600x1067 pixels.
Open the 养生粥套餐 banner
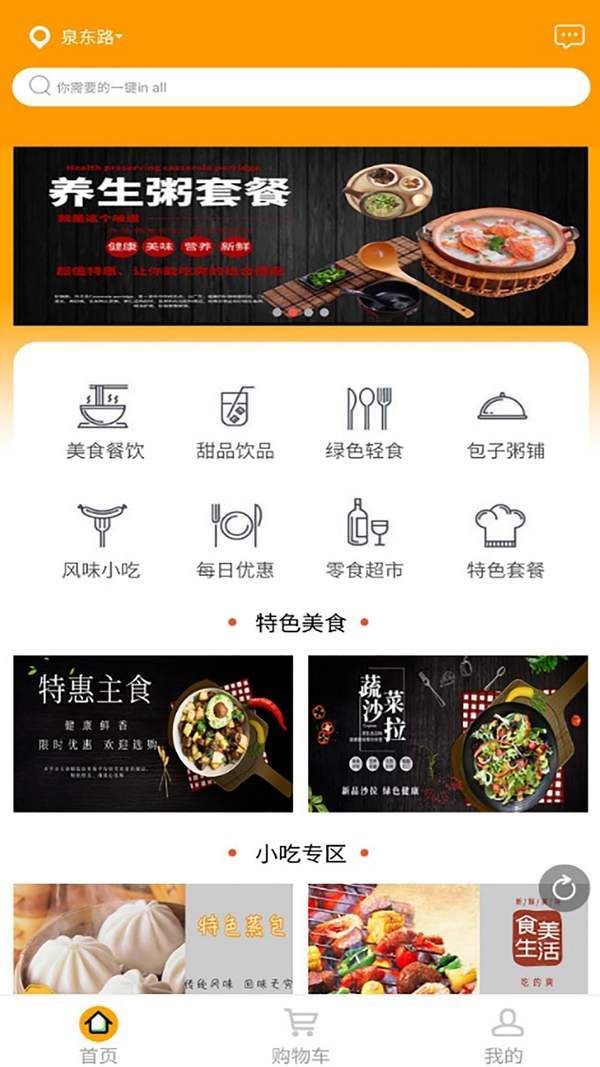click(x=300, y=236)
